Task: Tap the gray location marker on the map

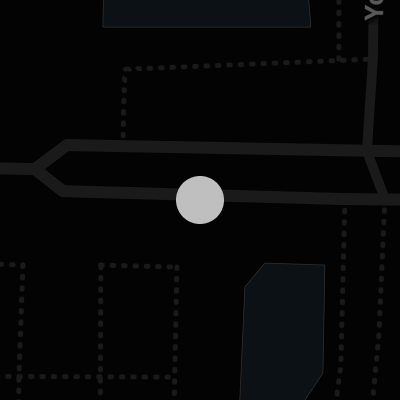Action: pyautogui.click(x=200, y=200)
